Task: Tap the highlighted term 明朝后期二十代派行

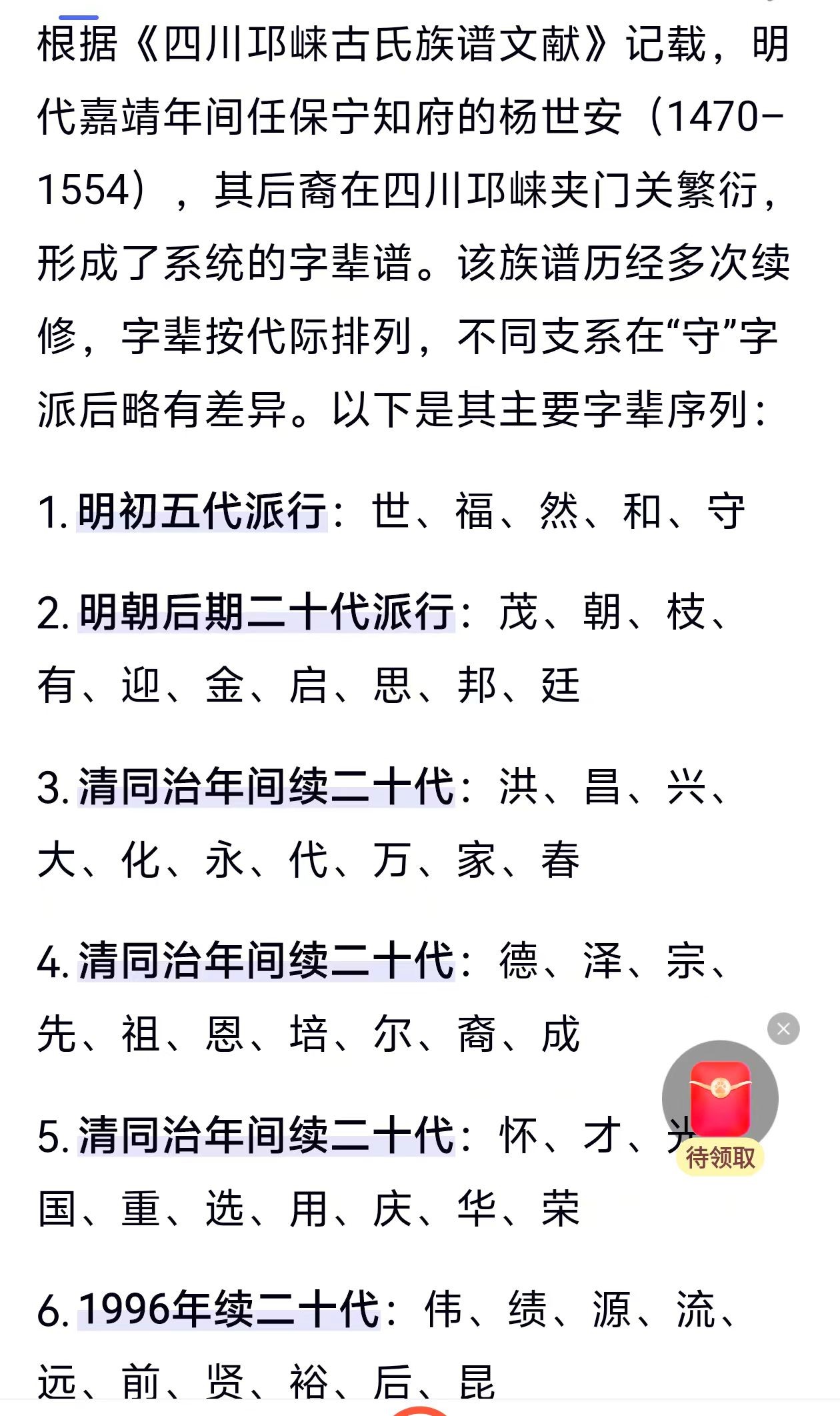Action: [266, 612]
